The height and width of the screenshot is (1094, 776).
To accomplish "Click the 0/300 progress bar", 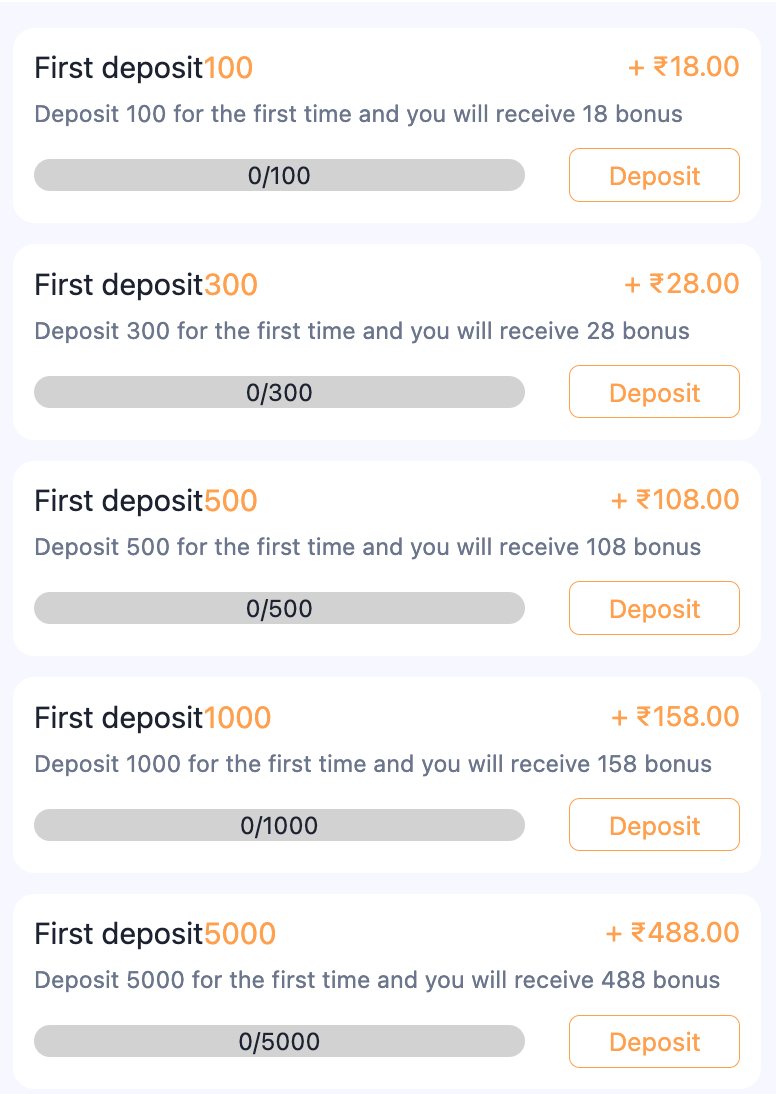I will [279, 392].
